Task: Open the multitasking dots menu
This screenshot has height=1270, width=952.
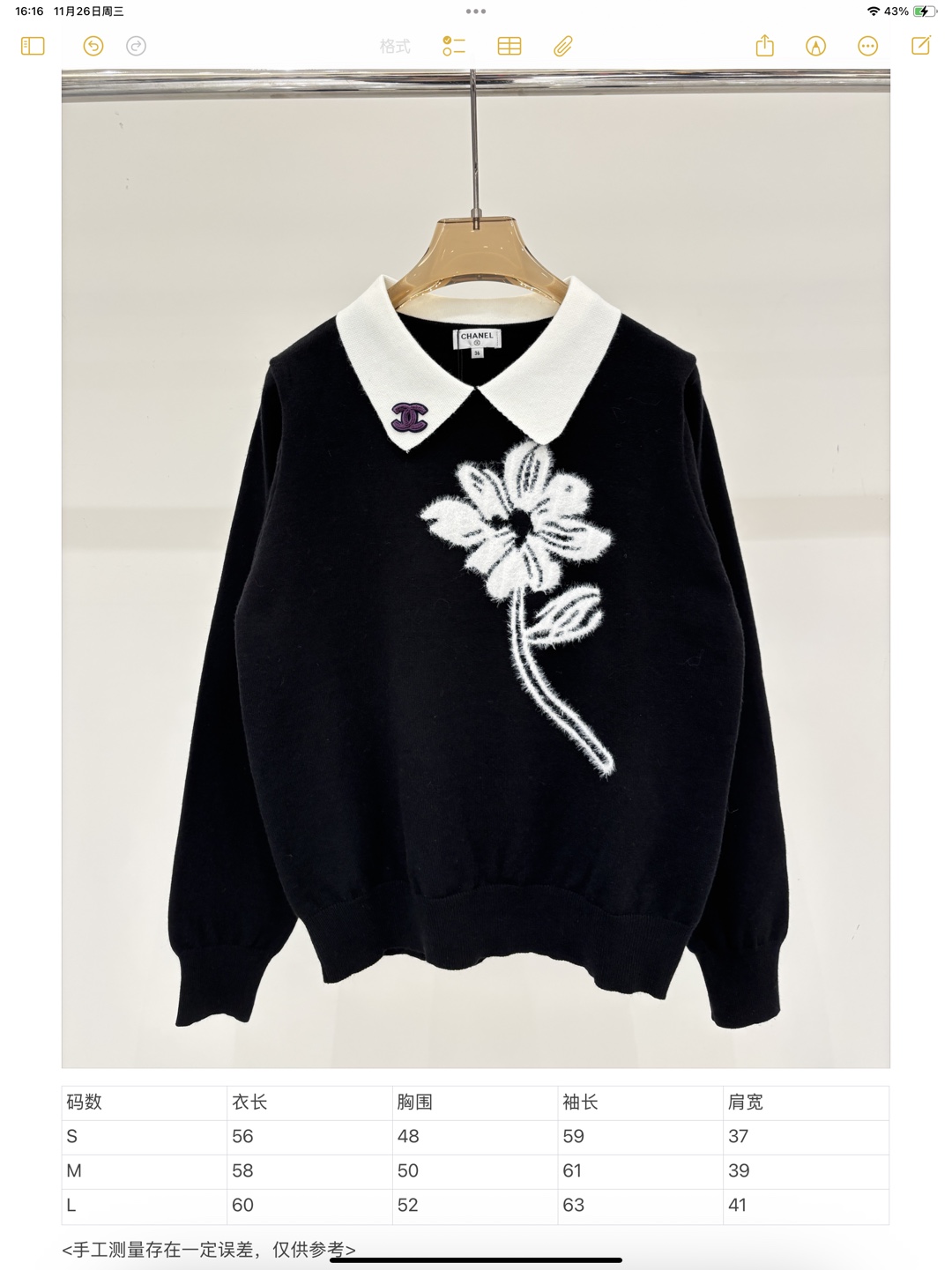Action: coord(476,11)
